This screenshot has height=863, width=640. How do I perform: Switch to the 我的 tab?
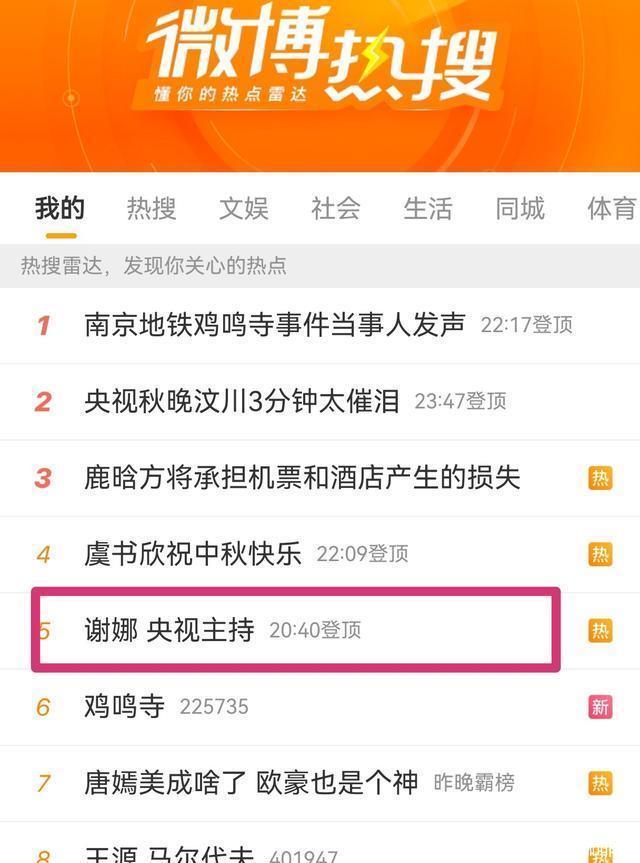pos(59,208)
